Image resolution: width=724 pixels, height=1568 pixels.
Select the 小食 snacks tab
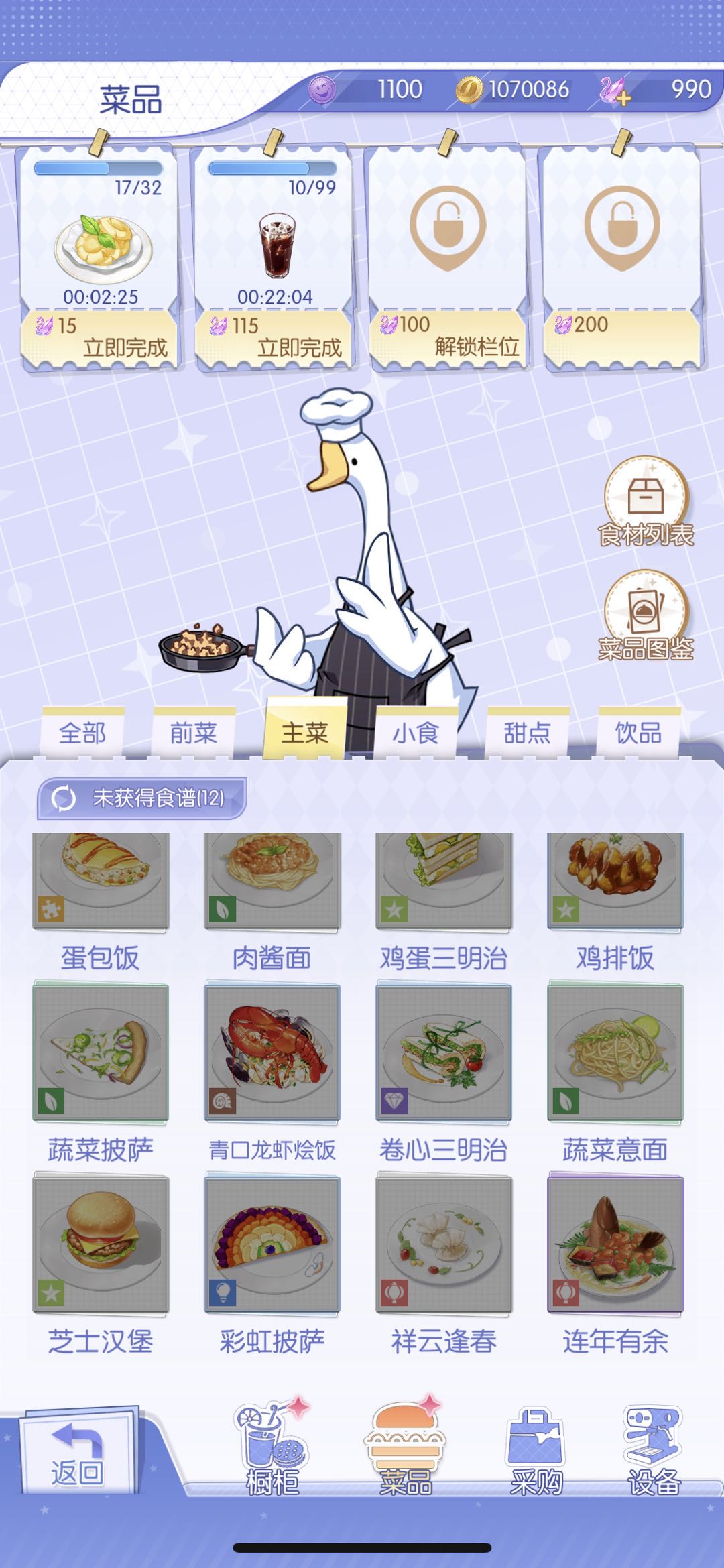point(416,733)
